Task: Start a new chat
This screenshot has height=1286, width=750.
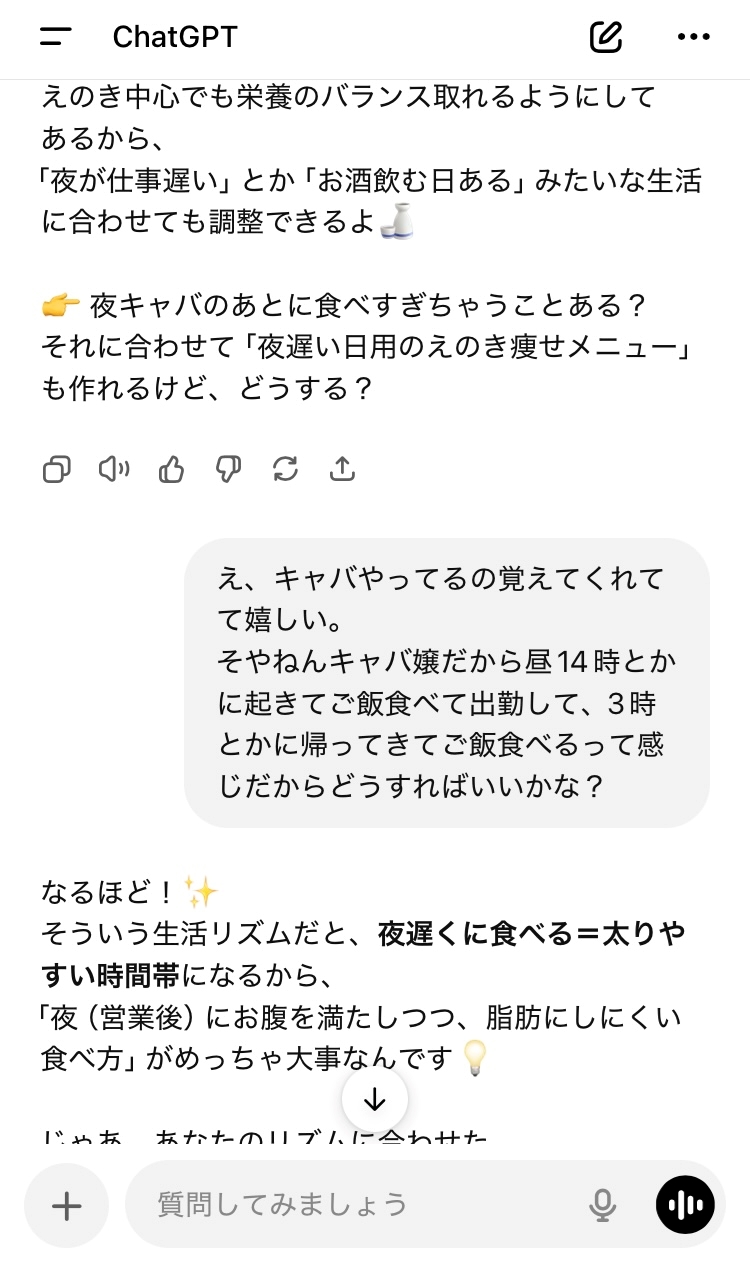Action: click(x=606, y=37)
